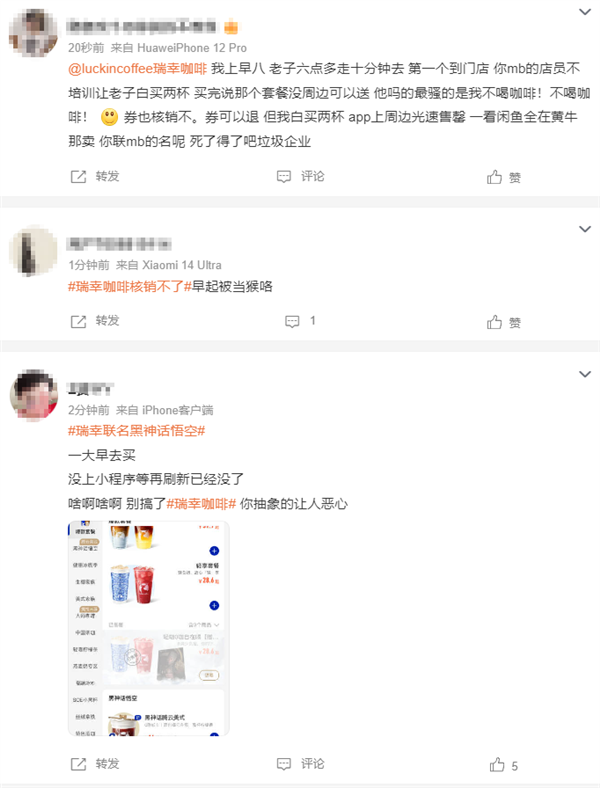The width and height of the screenshot is (600, 788).
Task: Repost the iPhone客户端 post
Action: click(x=95, y=764)
